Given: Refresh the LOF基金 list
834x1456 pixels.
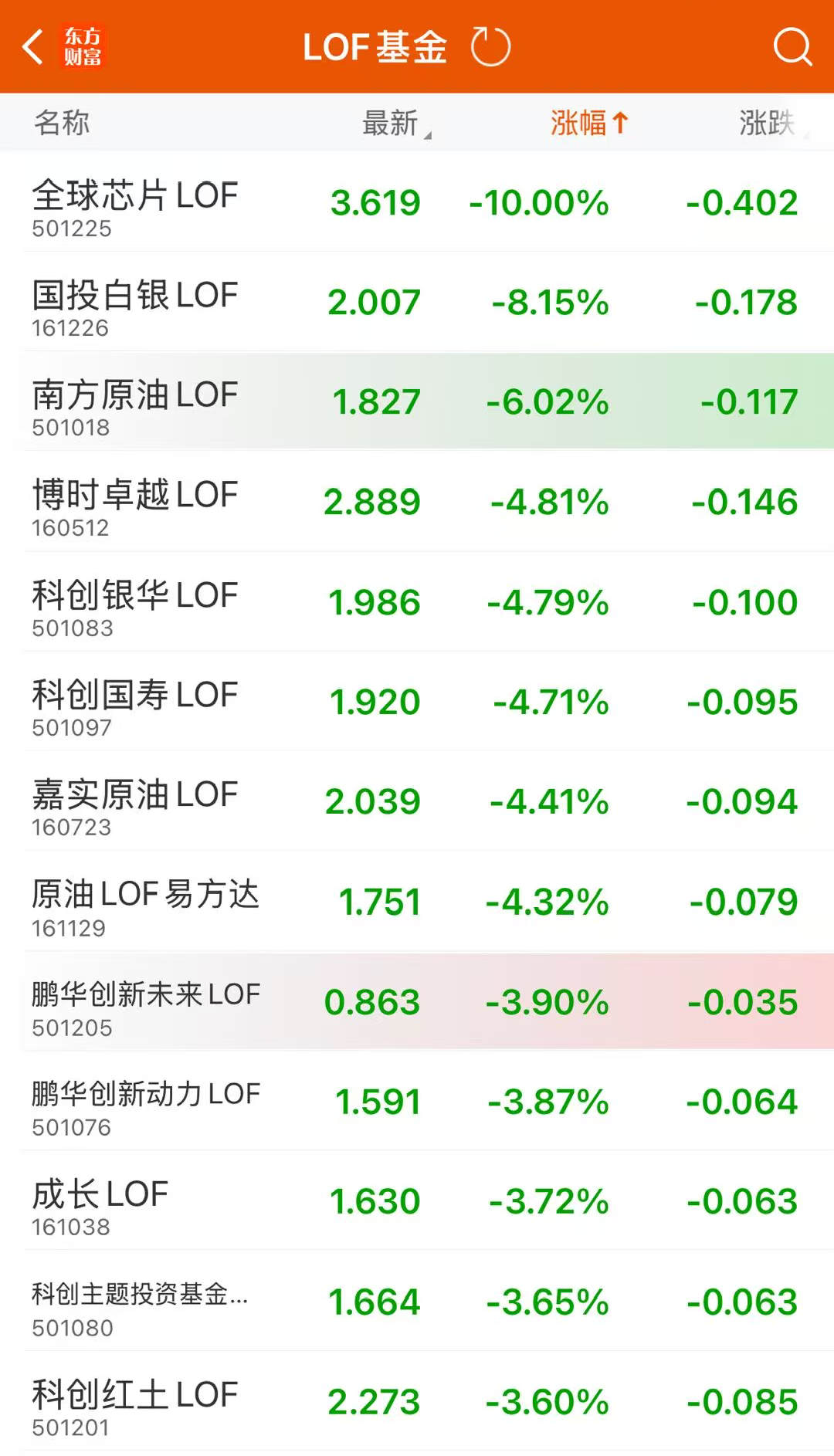Looking at the screenshot, I should click(490, 47).
